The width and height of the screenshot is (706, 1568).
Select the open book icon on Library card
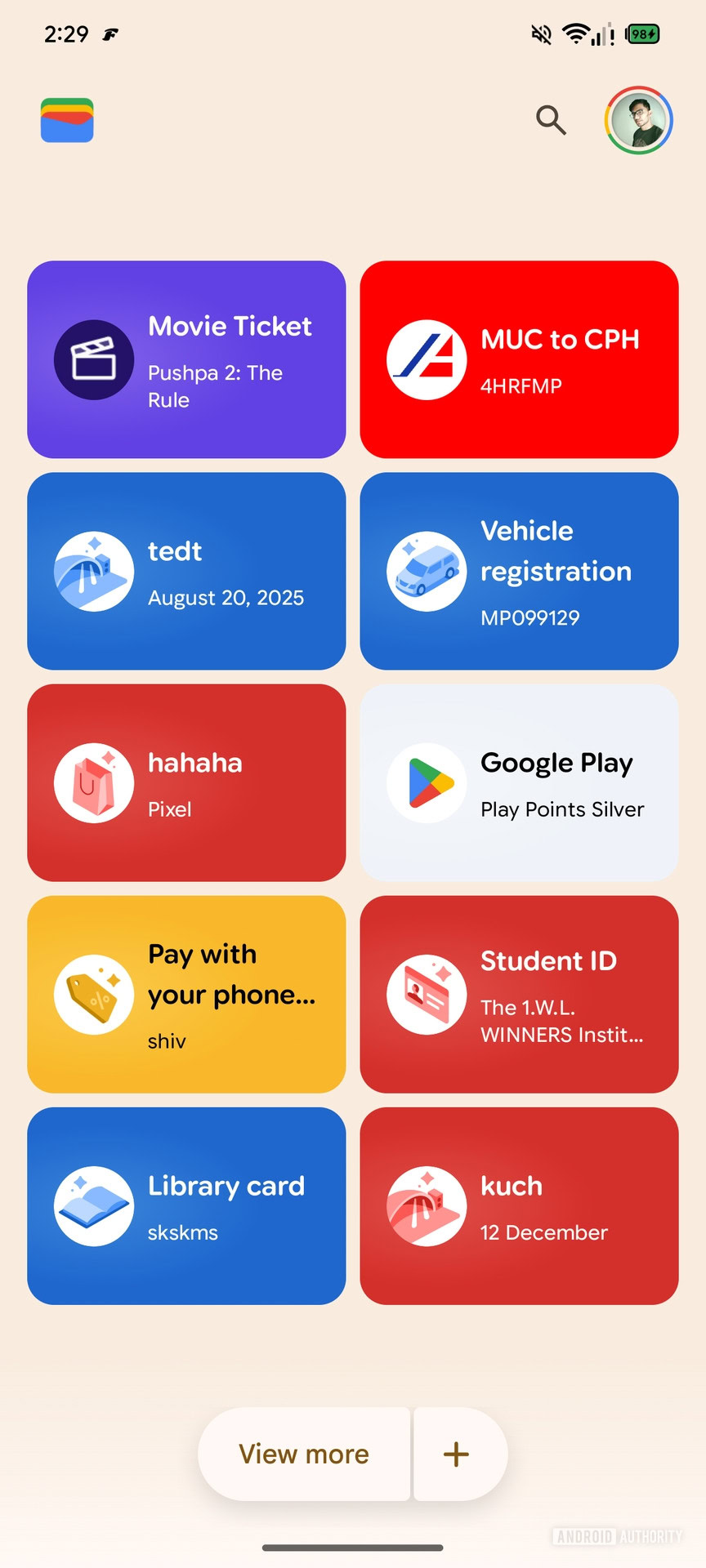pyautogui.click(x=94, y=1205)
